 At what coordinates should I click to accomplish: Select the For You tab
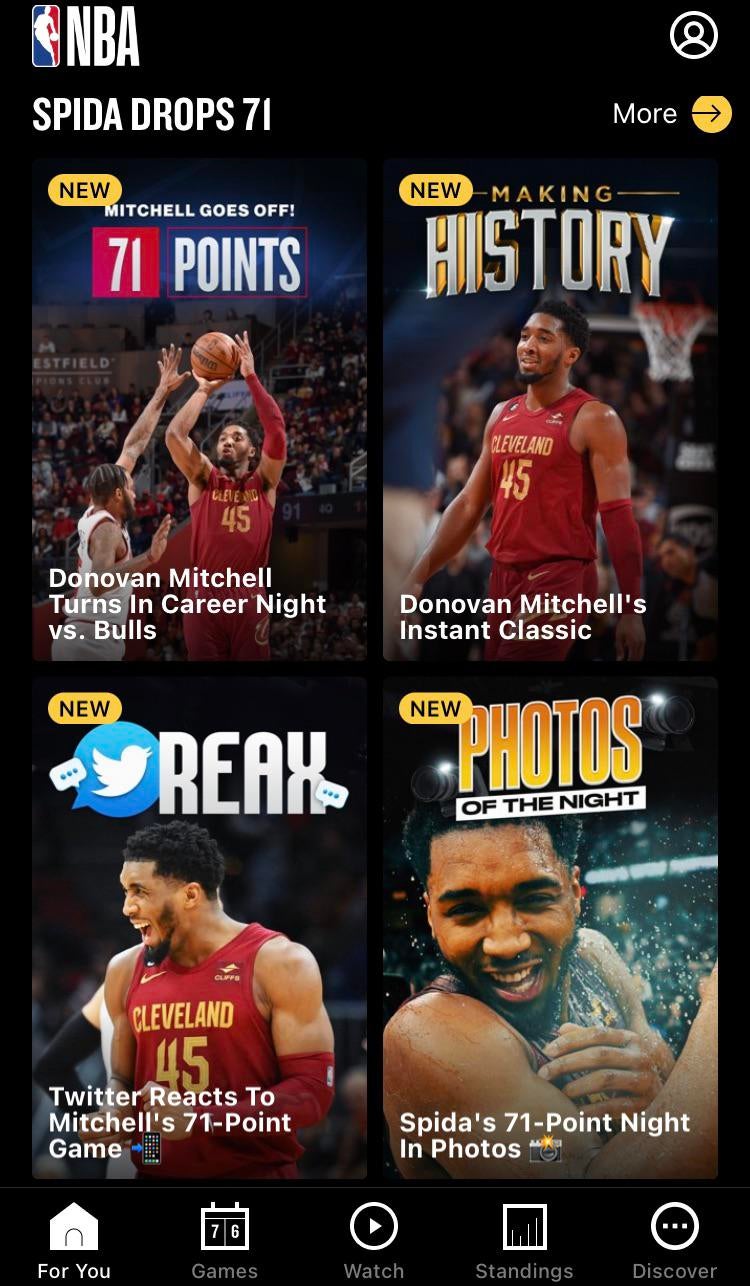coord(74,1240)
